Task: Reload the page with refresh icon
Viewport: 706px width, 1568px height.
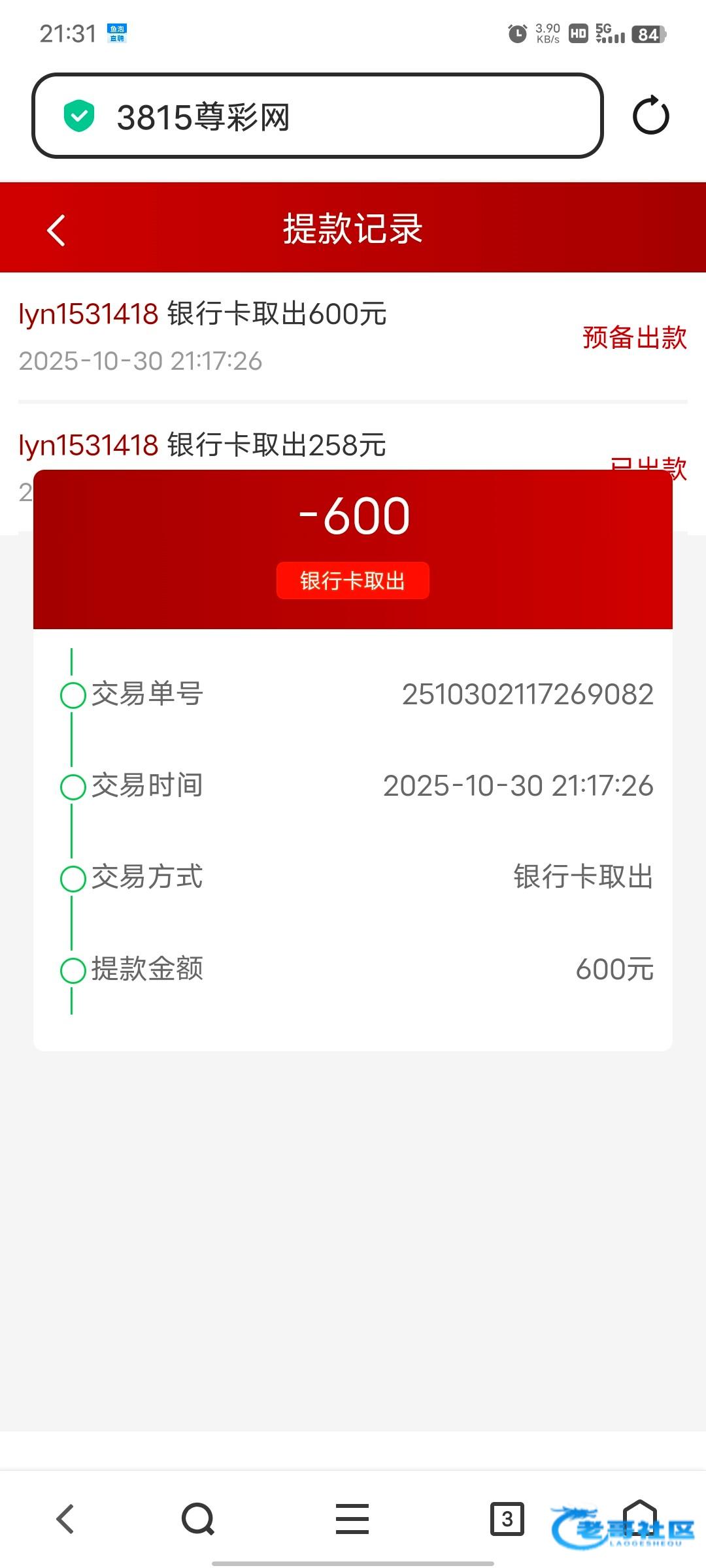Action: coord(650,116)
